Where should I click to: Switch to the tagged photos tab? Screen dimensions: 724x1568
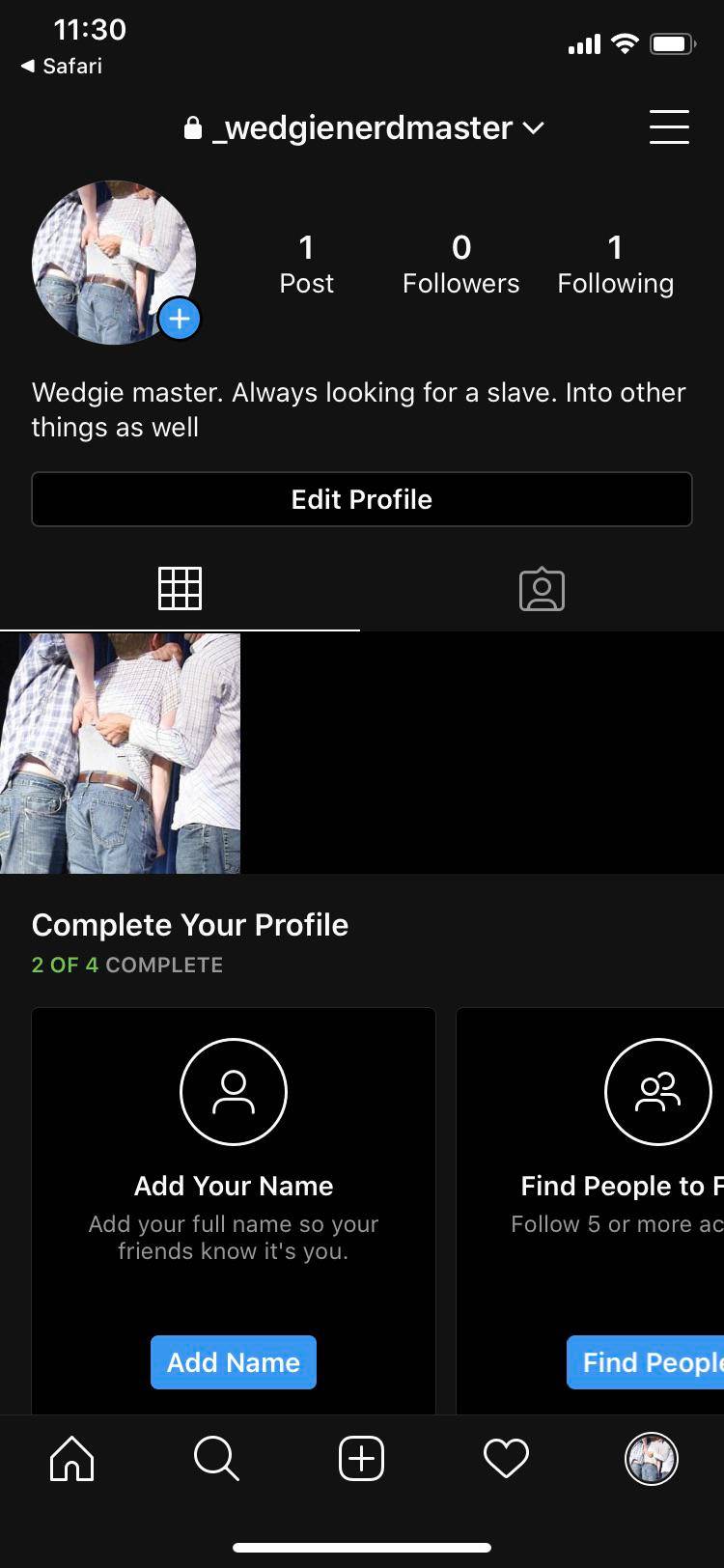coord(542,588)
